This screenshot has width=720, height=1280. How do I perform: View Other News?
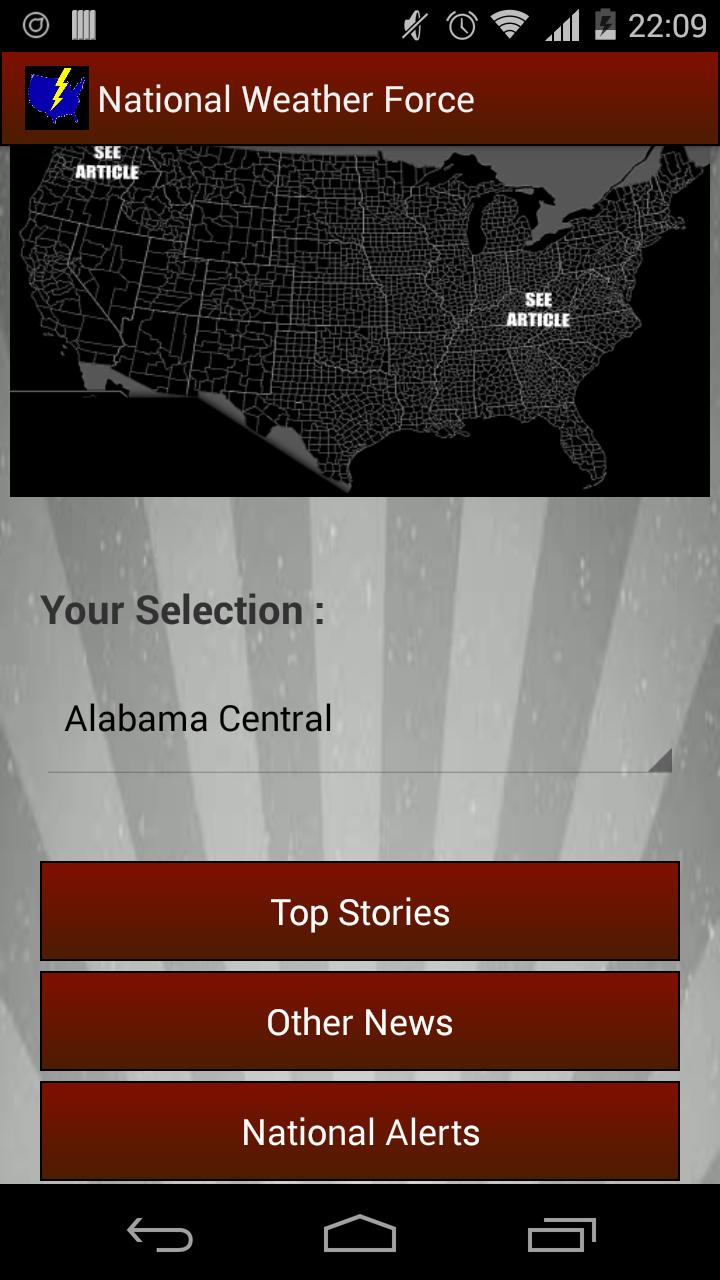(x=360, y=1021)
